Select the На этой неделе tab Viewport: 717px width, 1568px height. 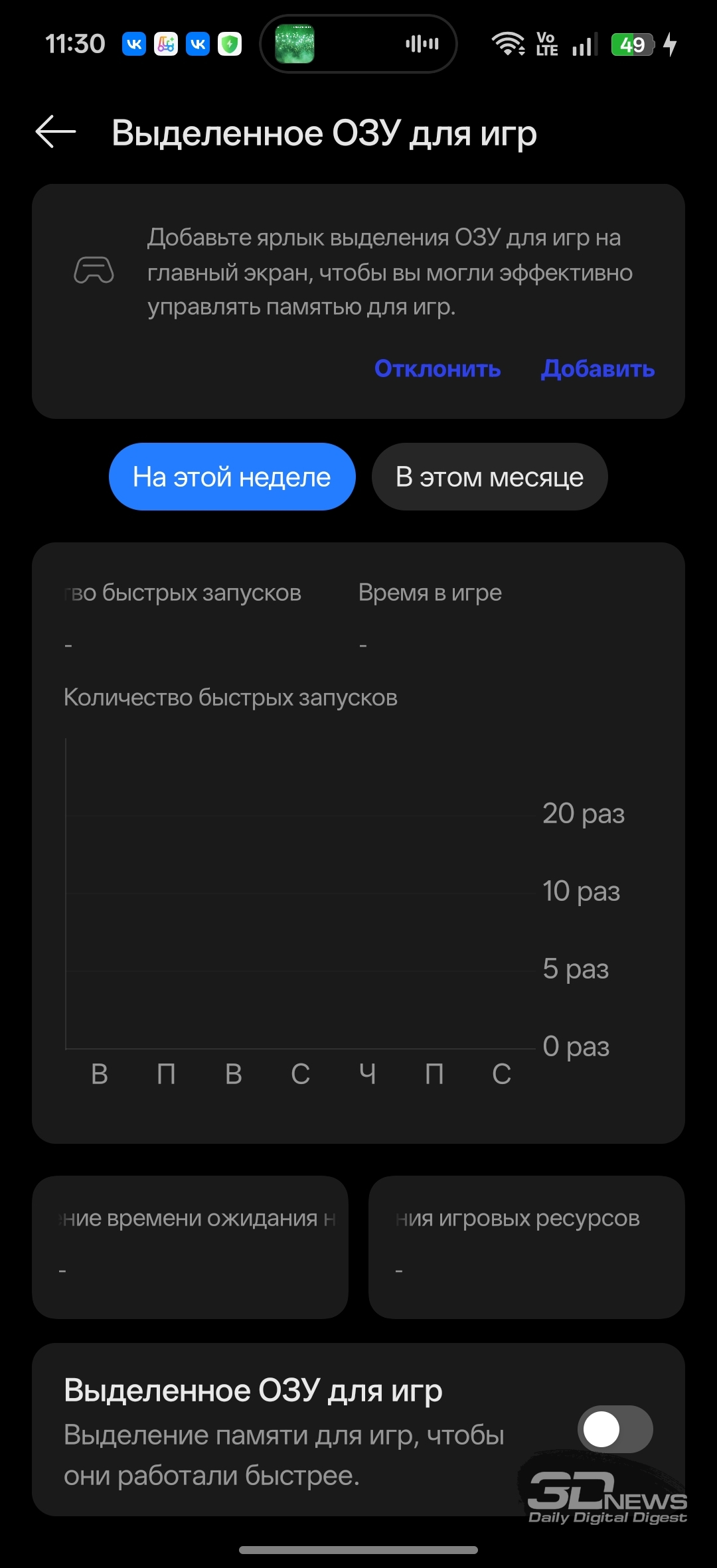[x=232, y=477]
